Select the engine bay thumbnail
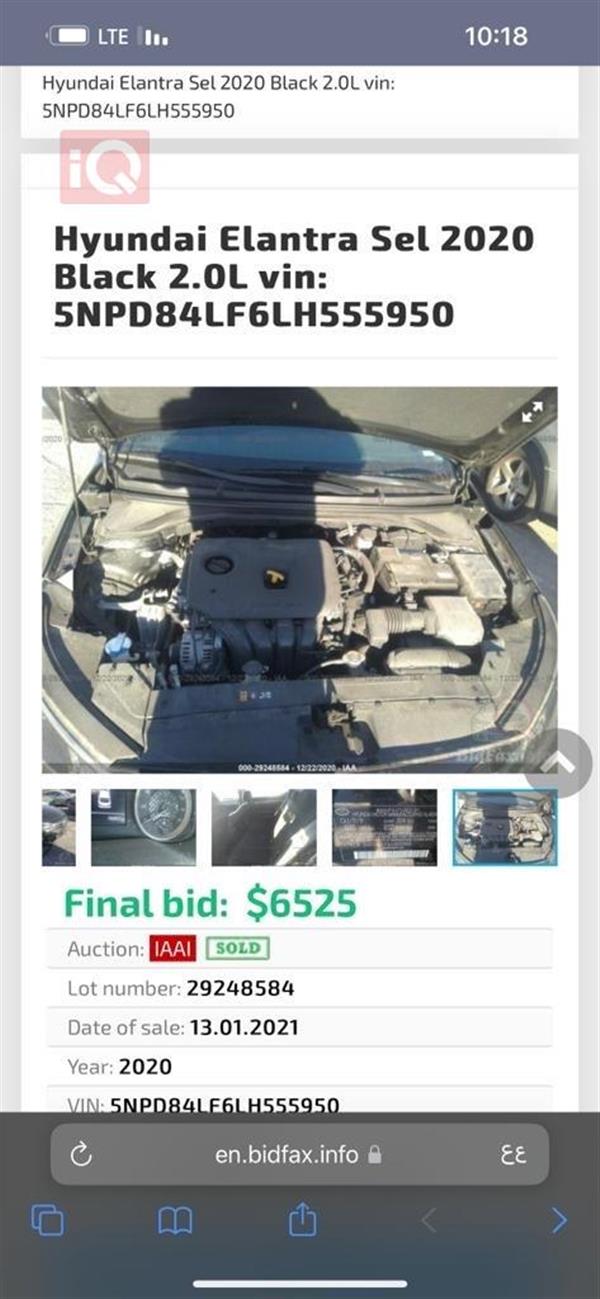Viewport: 600px width, 1299px height. coord(505,827)
